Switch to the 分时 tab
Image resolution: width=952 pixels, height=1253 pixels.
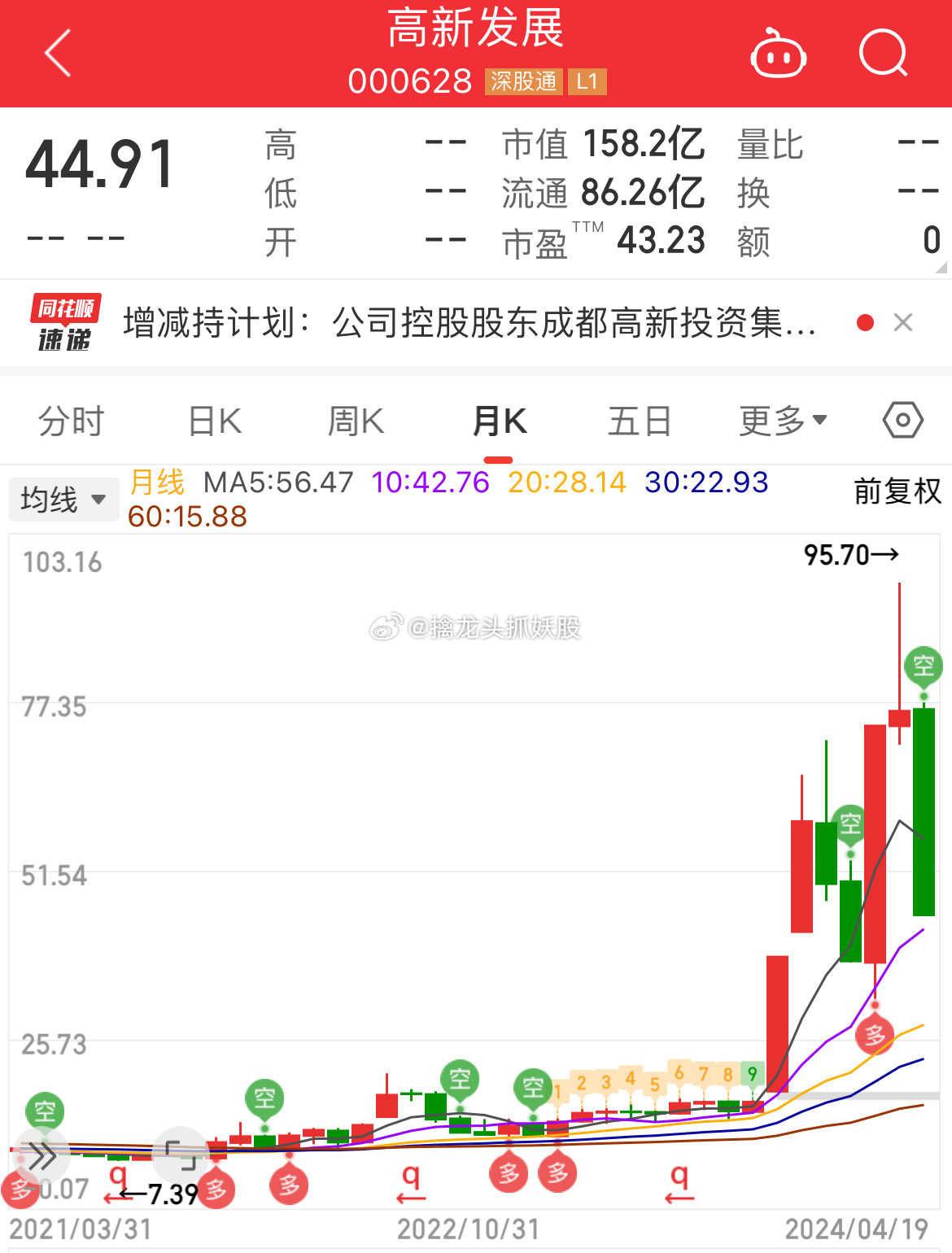(71, 420)
